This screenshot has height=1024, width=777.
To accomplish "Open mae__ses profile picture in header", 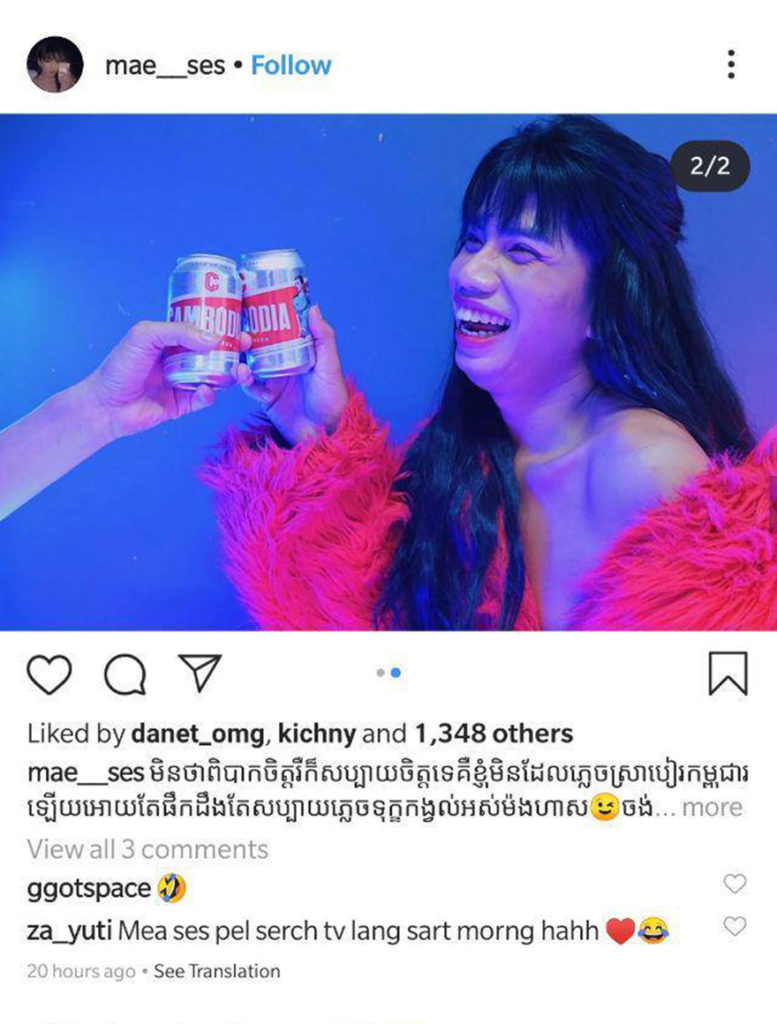I will 55,65.
